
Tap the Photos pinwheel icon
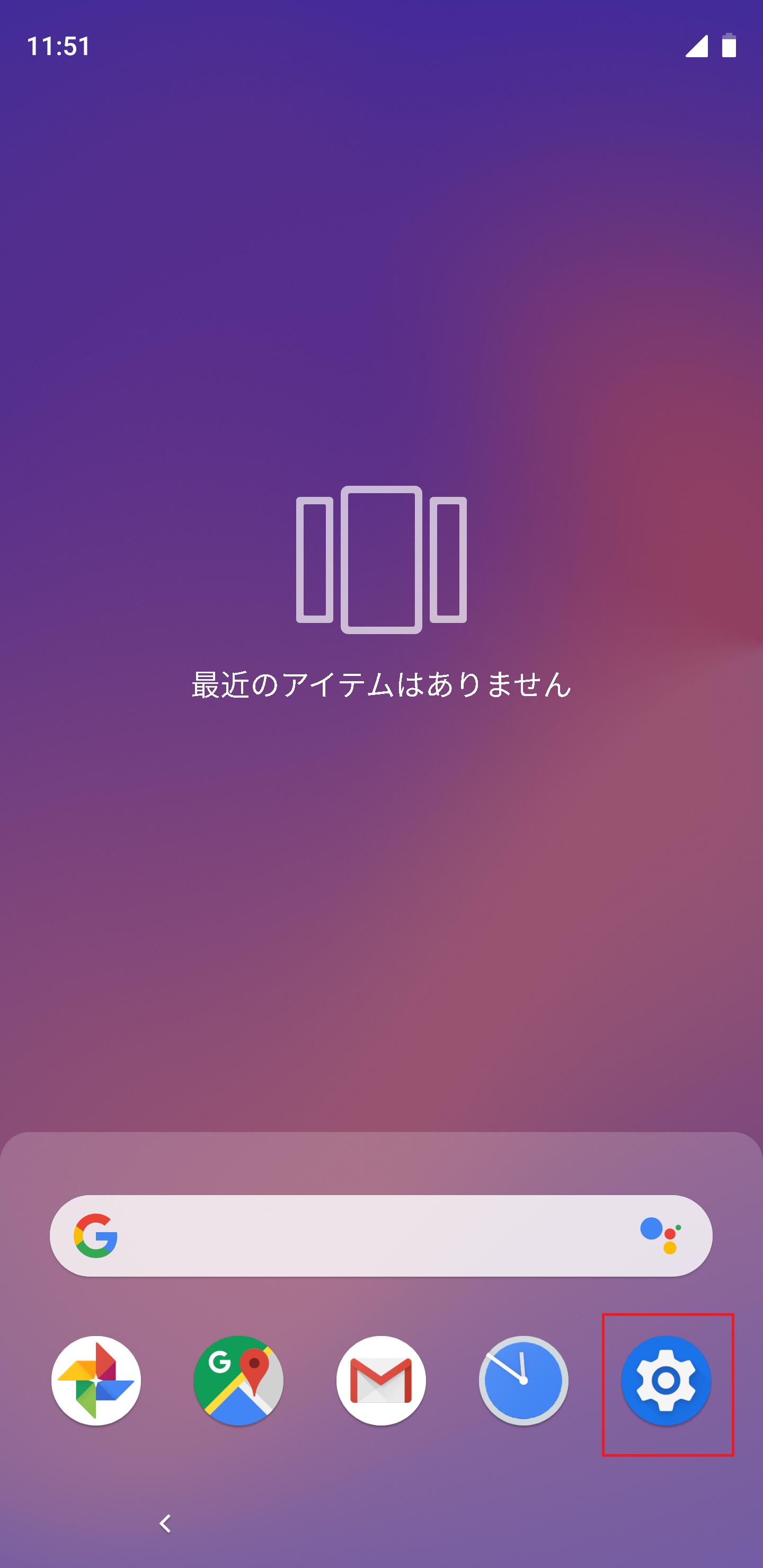point(97,1382)
